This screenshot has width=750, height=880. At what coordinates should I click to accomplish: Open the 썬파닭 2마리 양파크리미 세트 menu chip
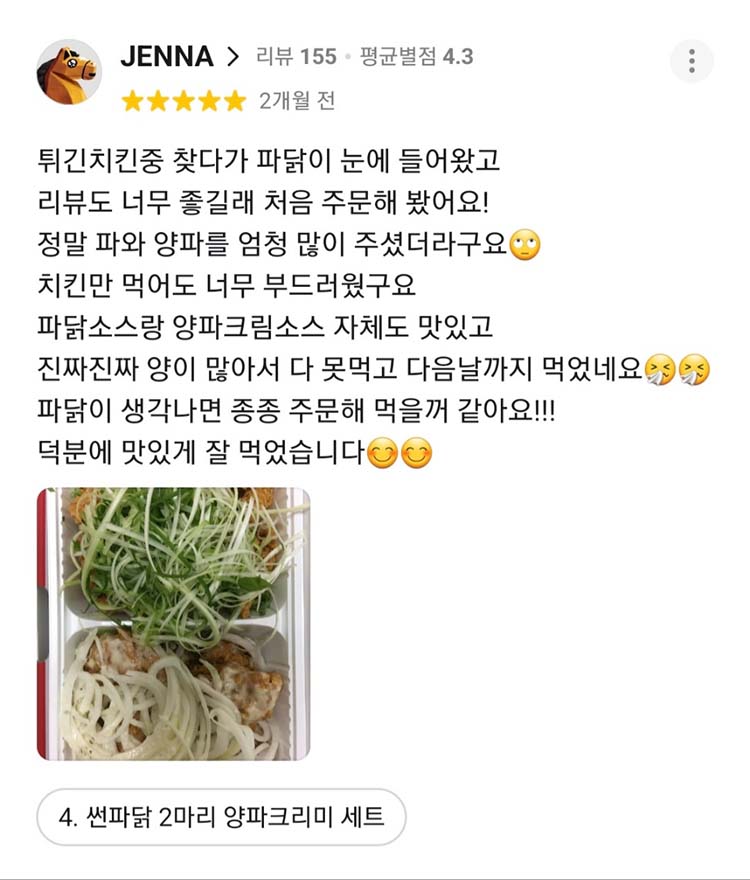click(x=221, y=817)
